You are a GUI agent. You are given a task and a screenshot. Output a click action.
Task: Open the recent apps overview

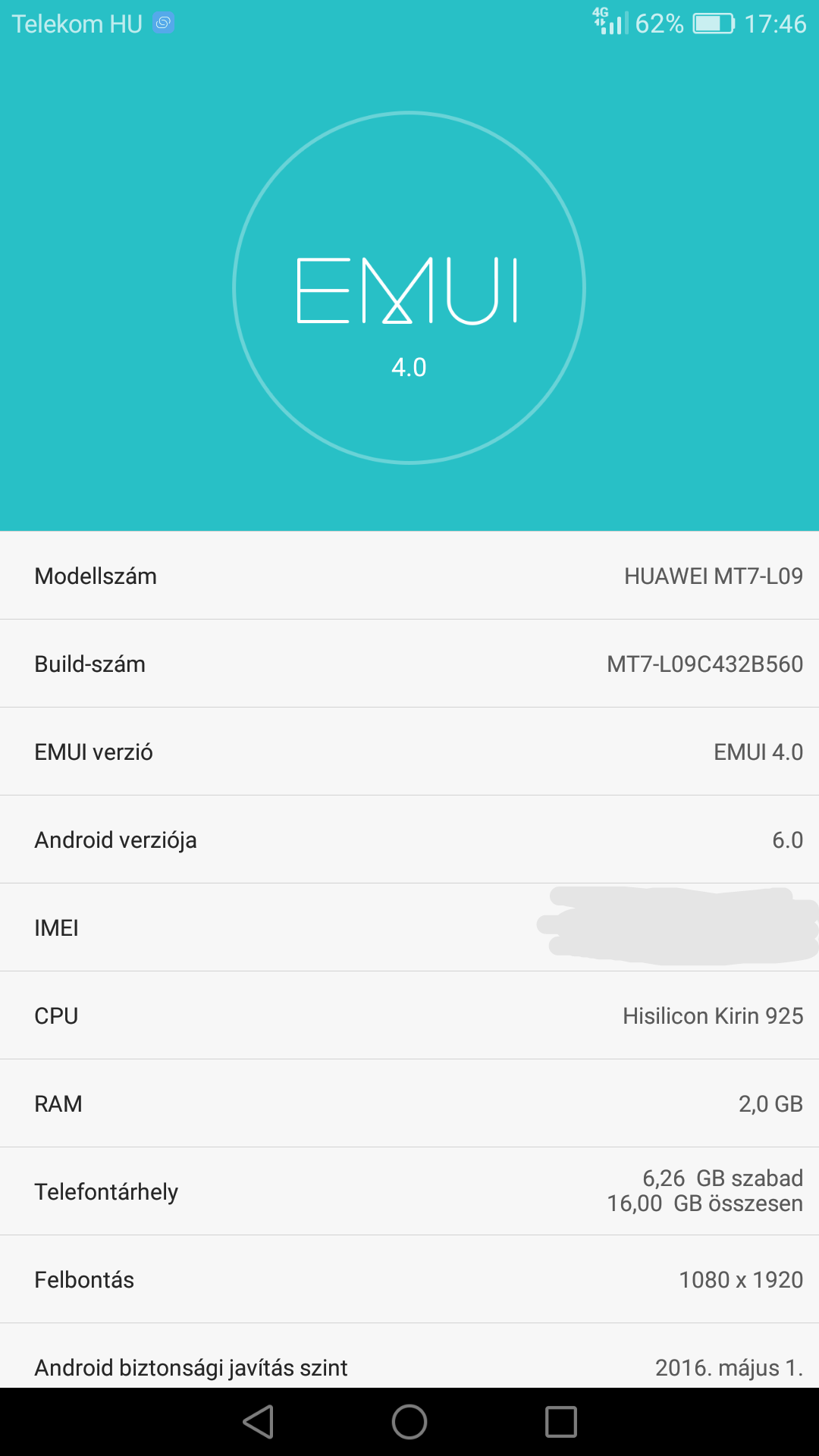click(561, 1422)
